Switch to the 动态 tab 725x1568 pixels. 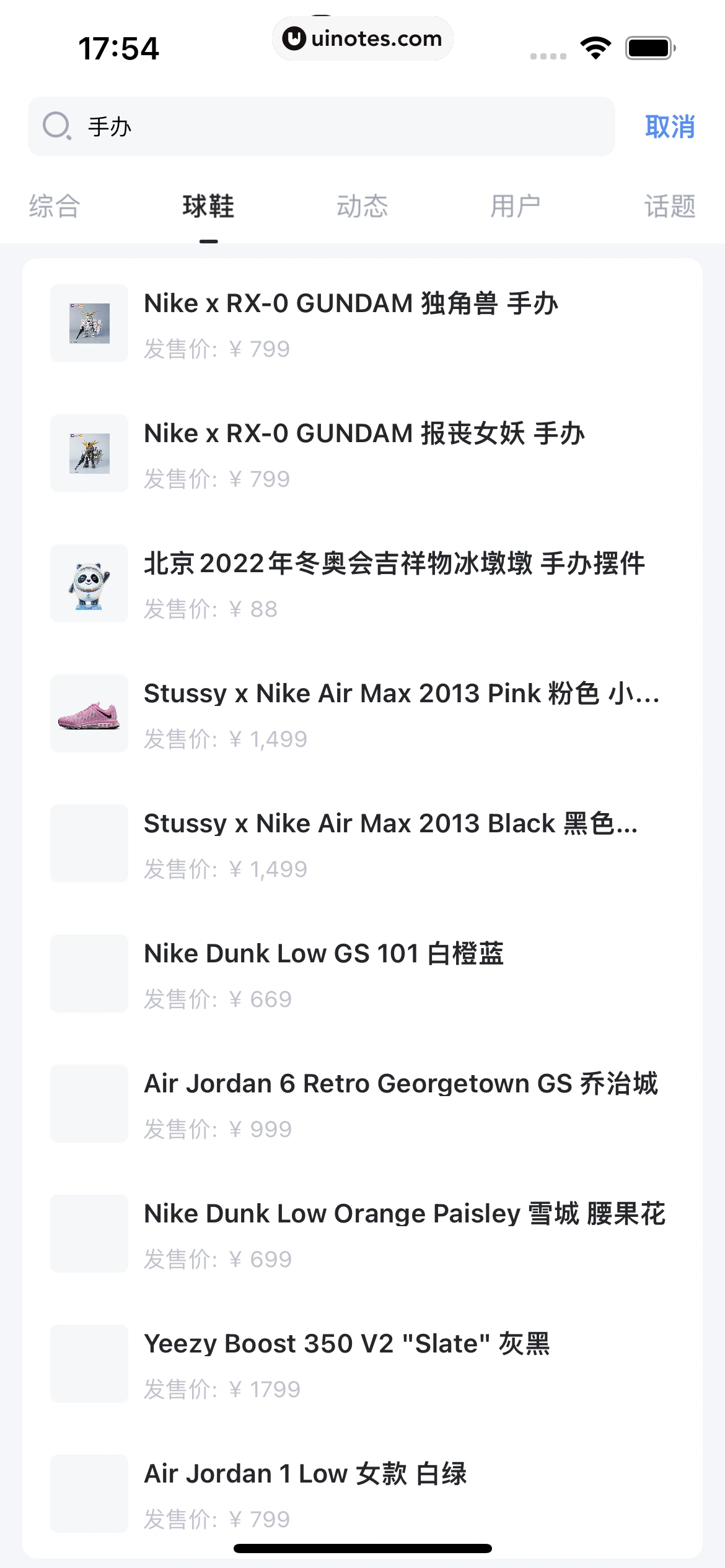point(362,206)
